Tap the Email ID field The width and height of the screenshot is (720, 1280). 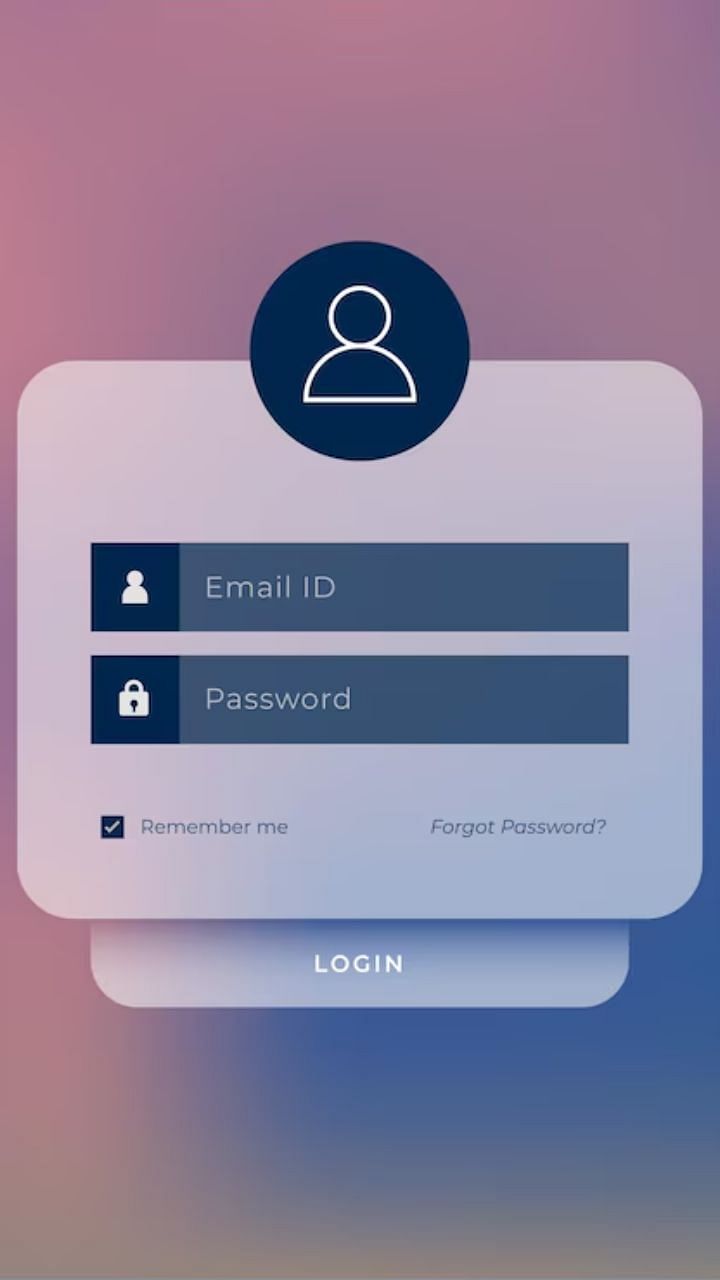[x=360, y=587]
